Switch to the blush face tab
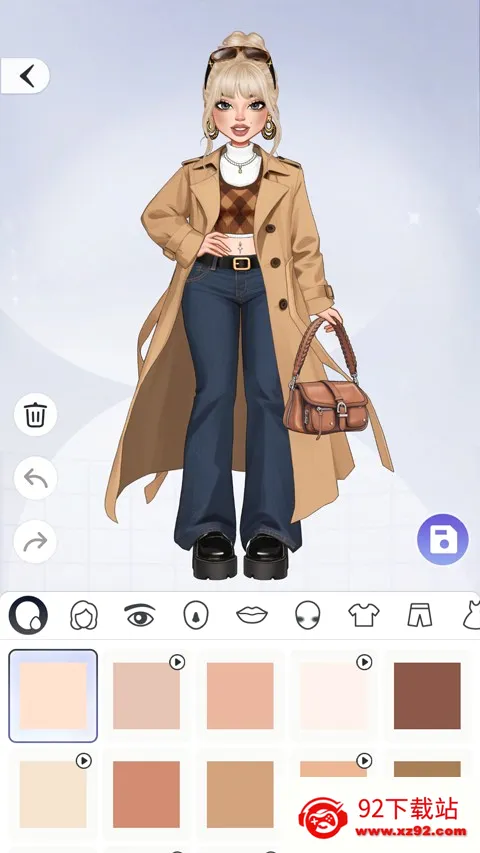The width and height of the screenshot is (480, 853). [307, 616]
